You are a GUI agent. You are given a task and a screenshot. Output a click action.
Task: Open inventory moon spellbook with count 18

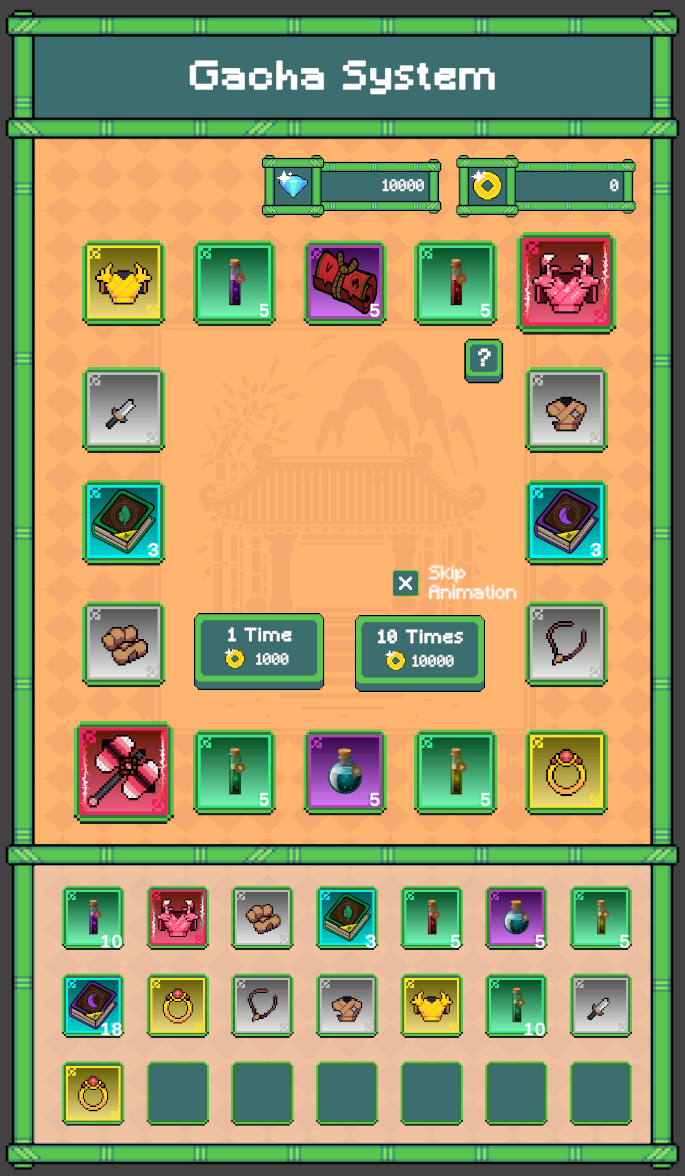click(x=93, y=1005)
